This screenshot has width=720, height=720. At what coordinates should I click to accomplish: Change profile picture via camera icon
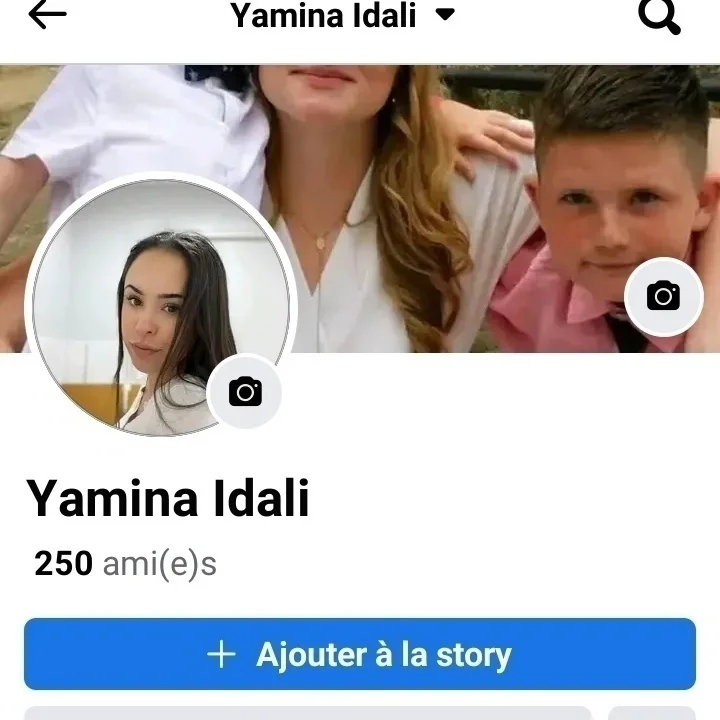click(x=245, y=392)
